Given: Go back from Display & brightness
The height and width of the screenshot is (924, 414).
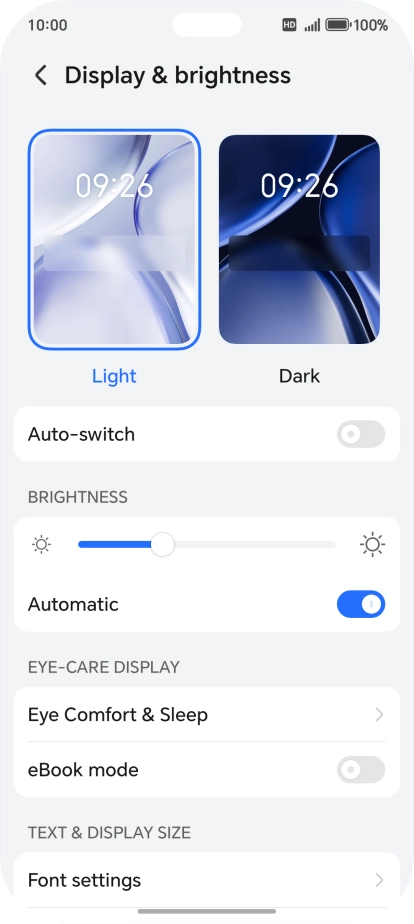Looking at the screenshot, I should click(x=41, y=75).
